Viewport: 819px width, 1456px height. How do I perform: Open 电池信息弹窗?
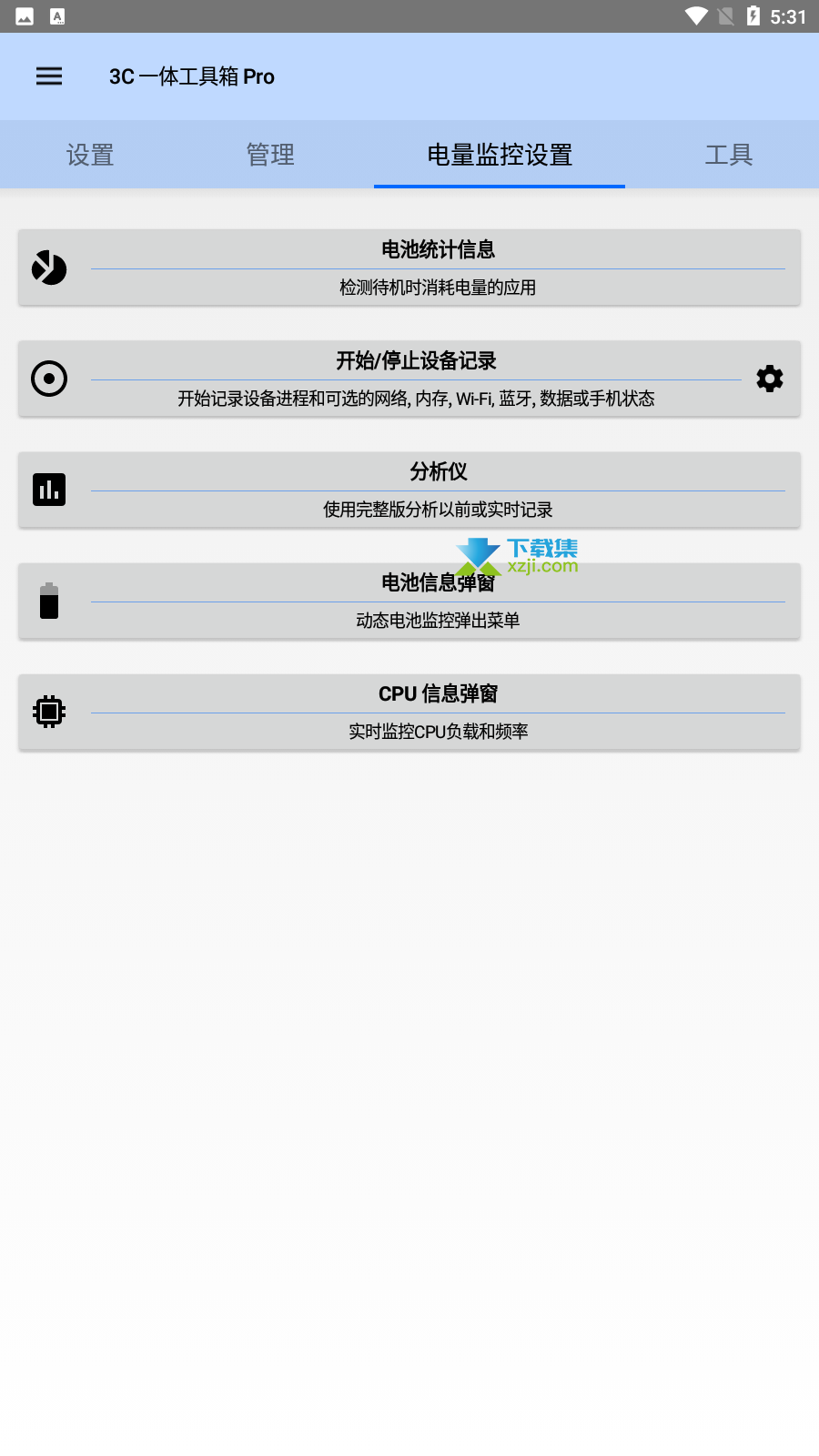409,601
